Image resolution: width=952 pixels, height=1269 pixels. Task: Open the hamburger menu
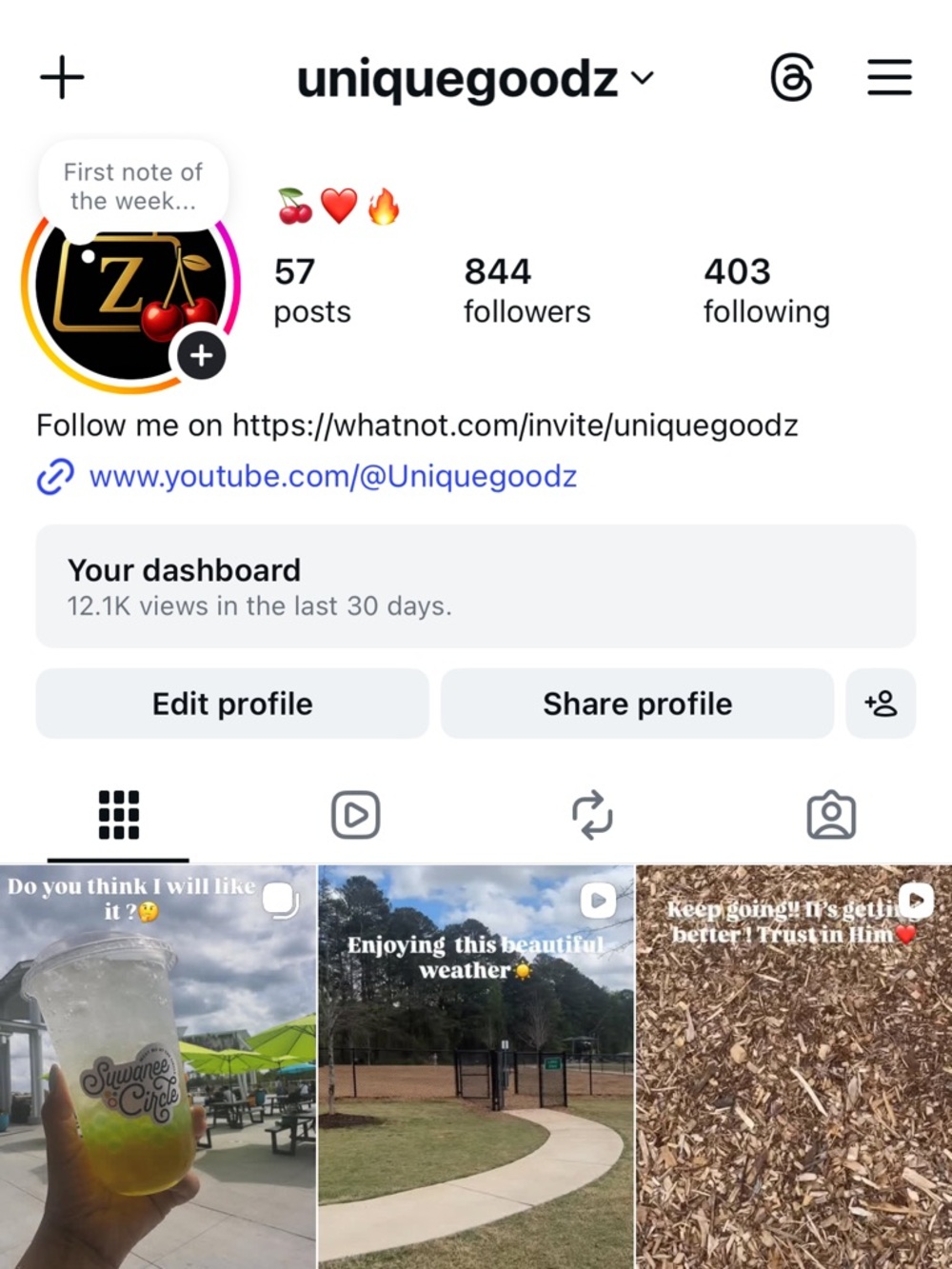889,77
